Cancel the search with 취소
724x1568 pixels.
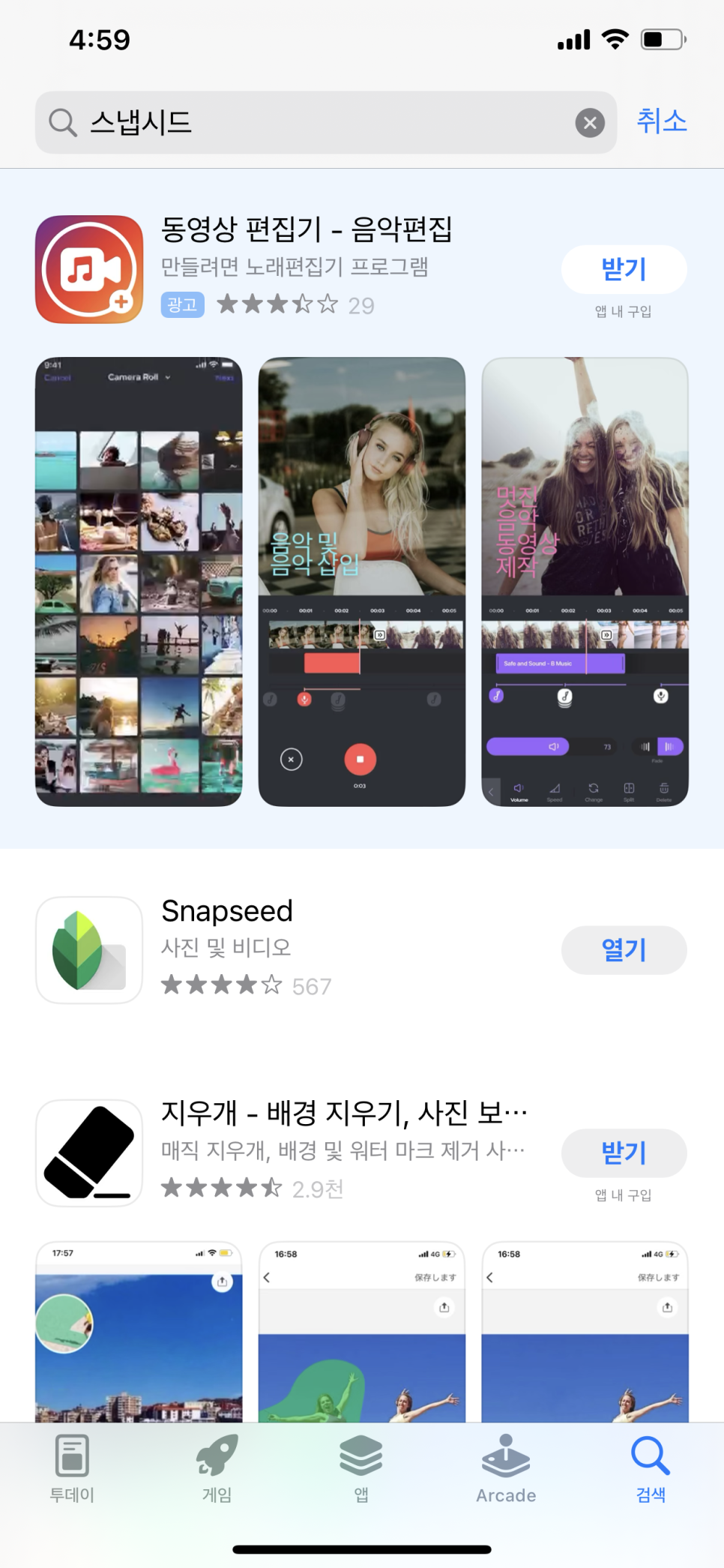(661, 121)
